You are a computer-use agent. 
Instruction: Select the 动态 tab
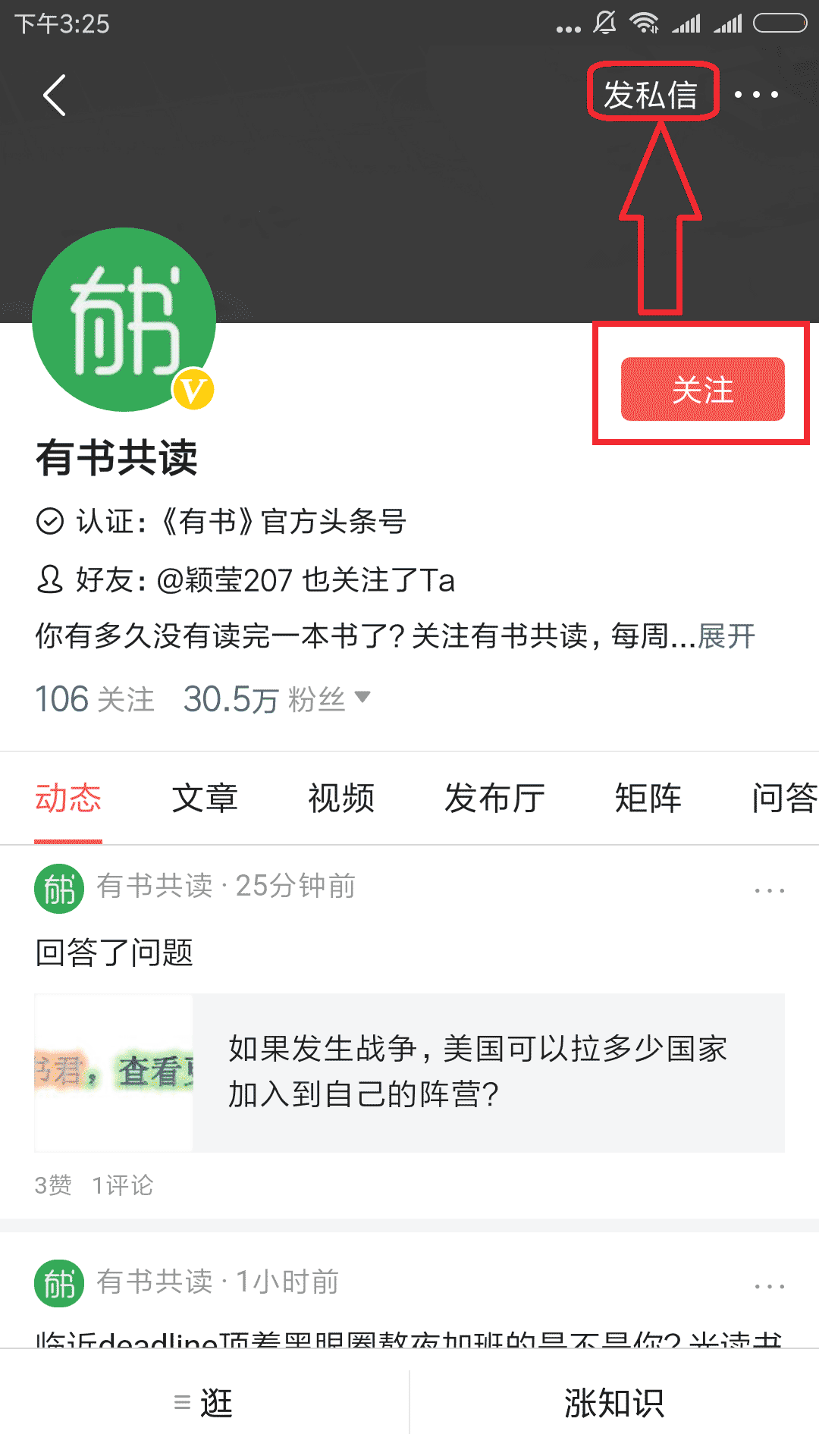pyautogui.click(x=68, y=799)
